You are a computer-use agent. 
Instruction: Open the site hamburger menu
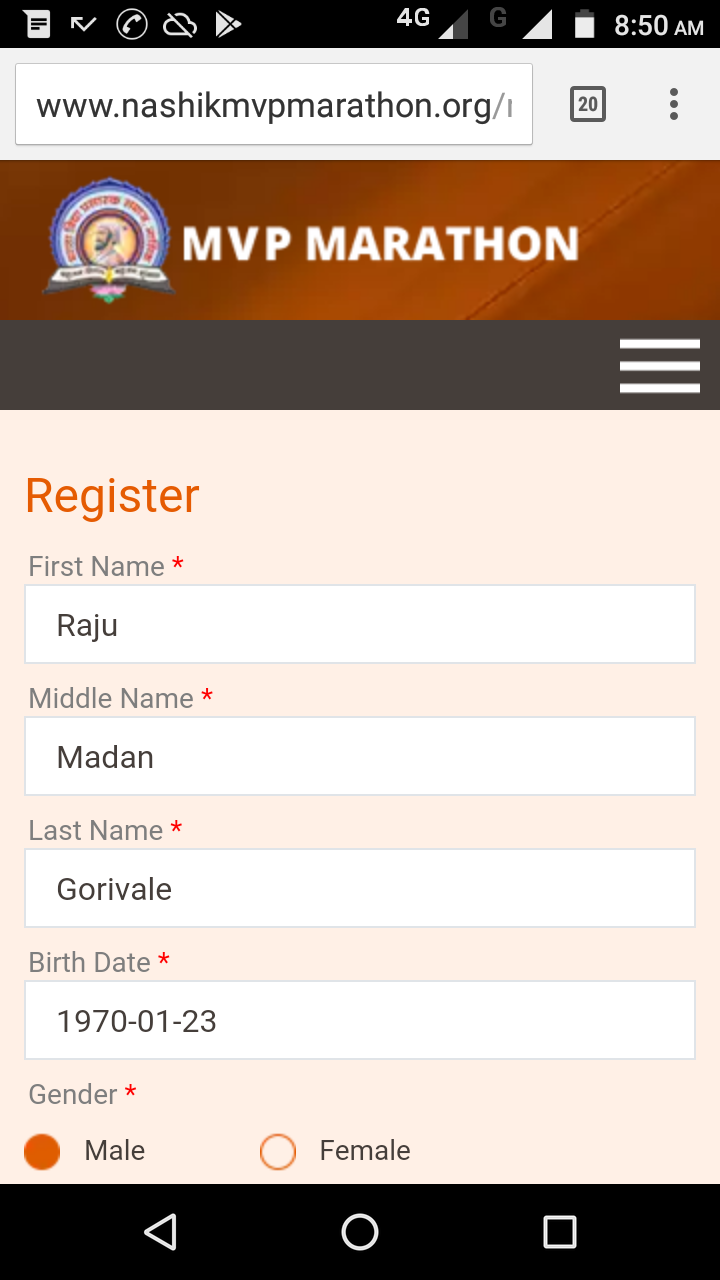tap(659, 366)
